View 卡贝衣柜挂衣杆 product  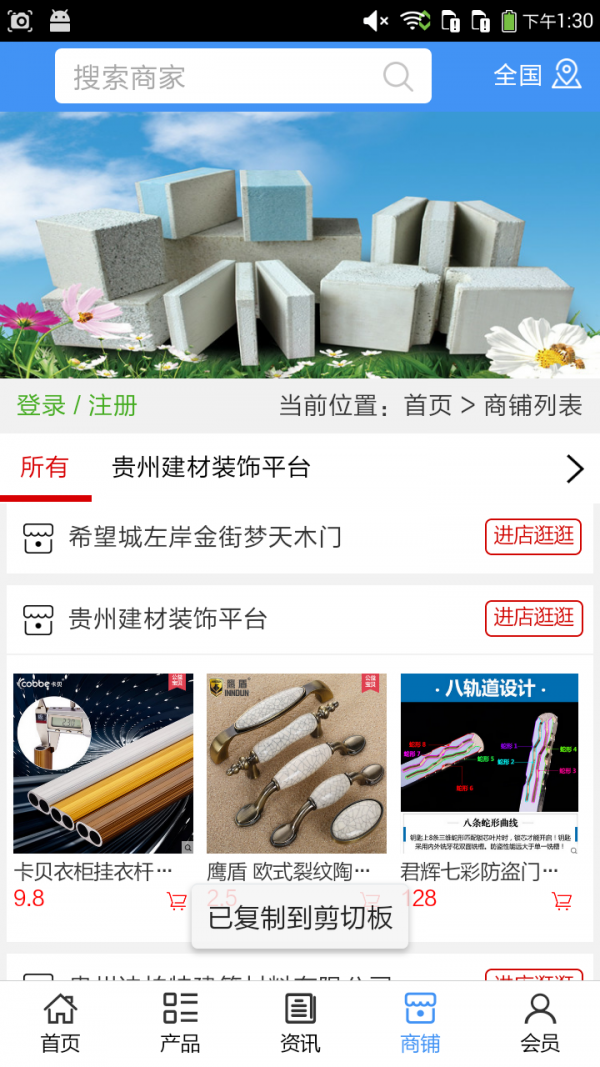pos(103,763)
